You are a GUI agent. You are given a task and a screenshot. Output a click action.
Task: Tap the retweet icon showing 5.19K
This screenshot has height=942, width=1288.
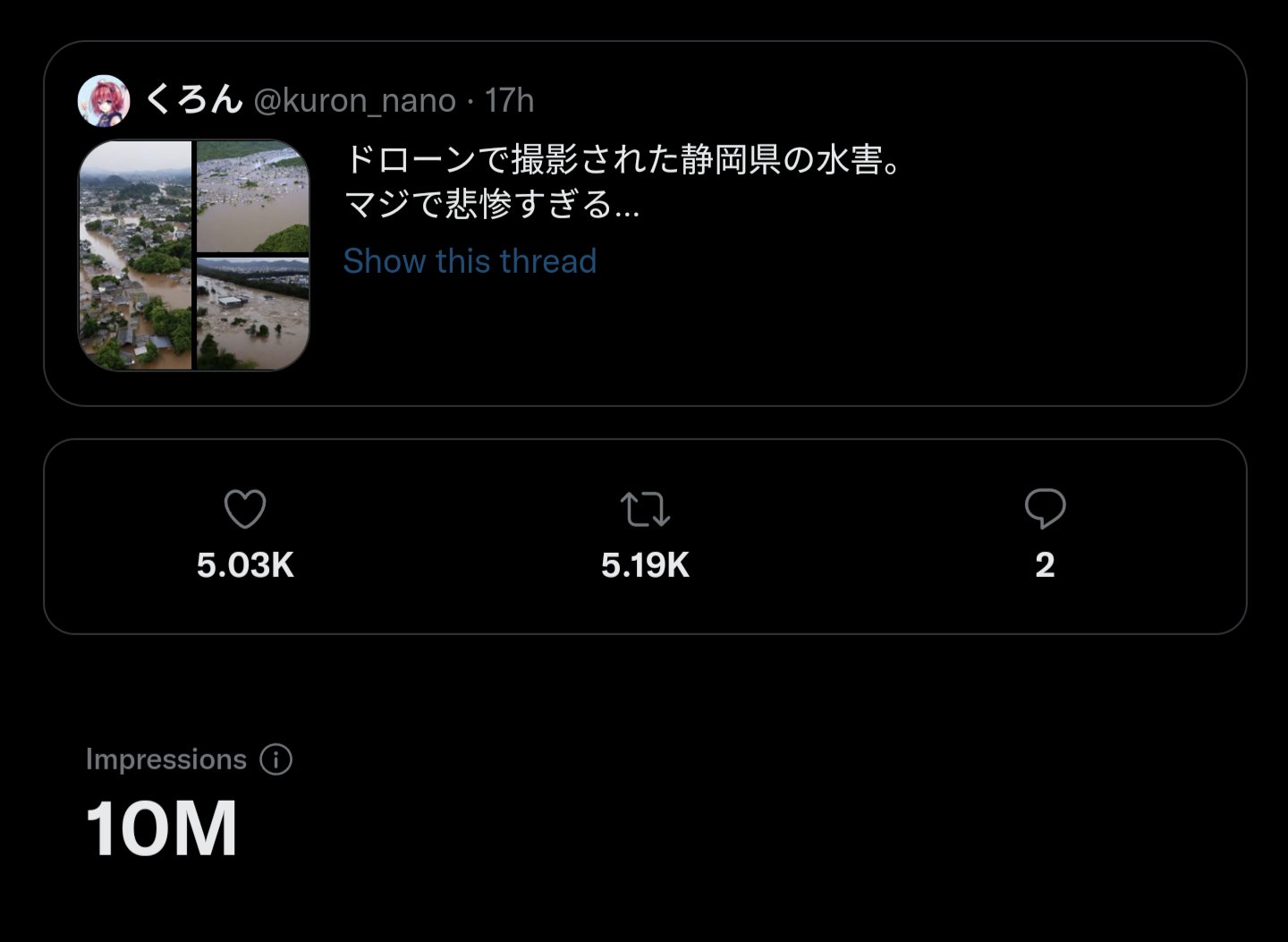[645, 509]
